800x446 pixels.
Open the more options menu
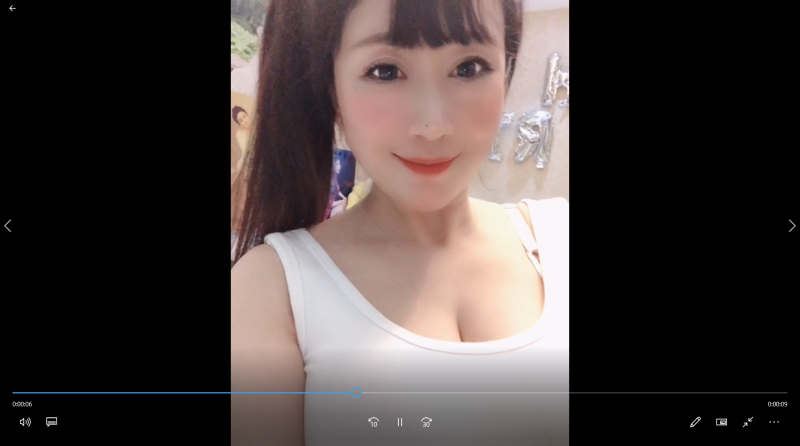(774, 422)
